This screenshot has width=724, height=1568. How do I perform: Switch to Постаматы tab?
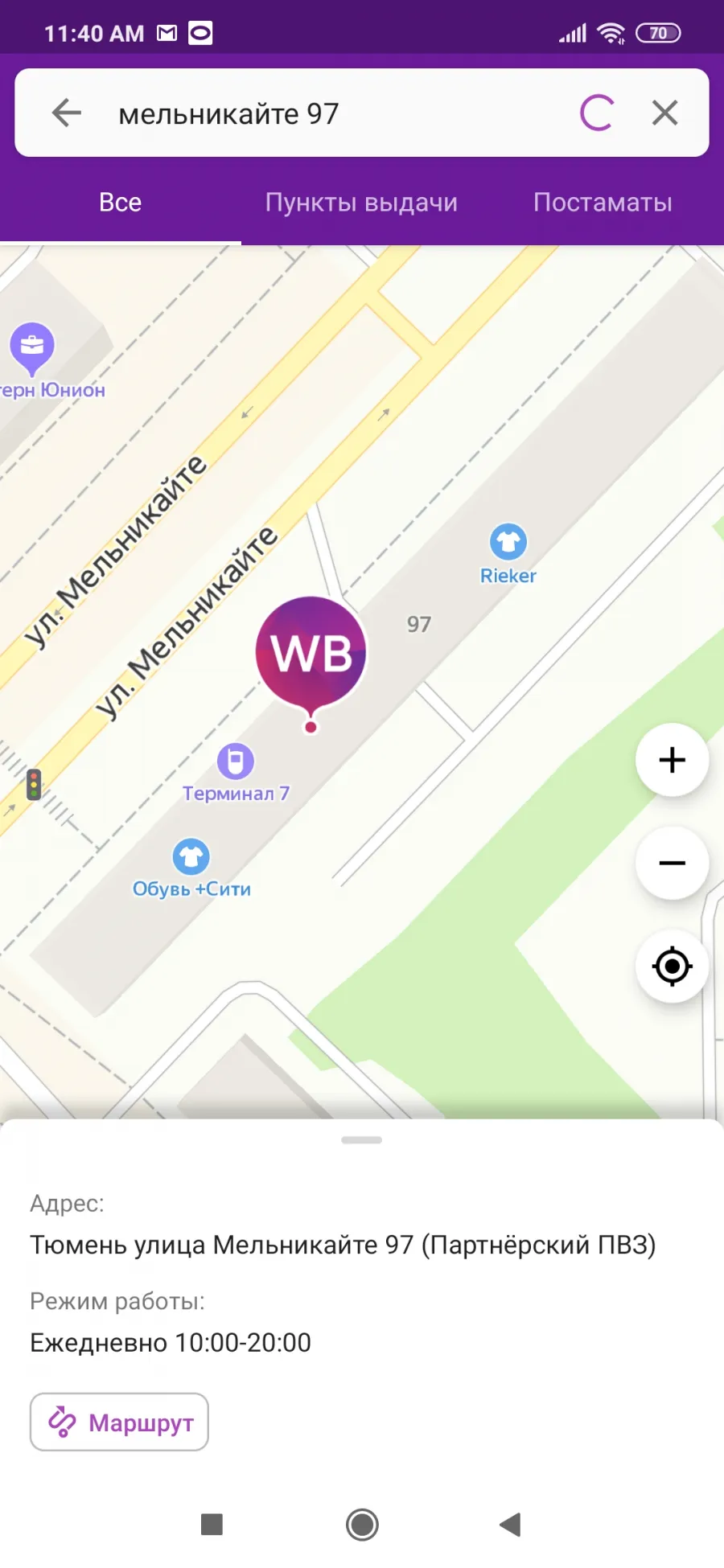(x=603, y=203)
